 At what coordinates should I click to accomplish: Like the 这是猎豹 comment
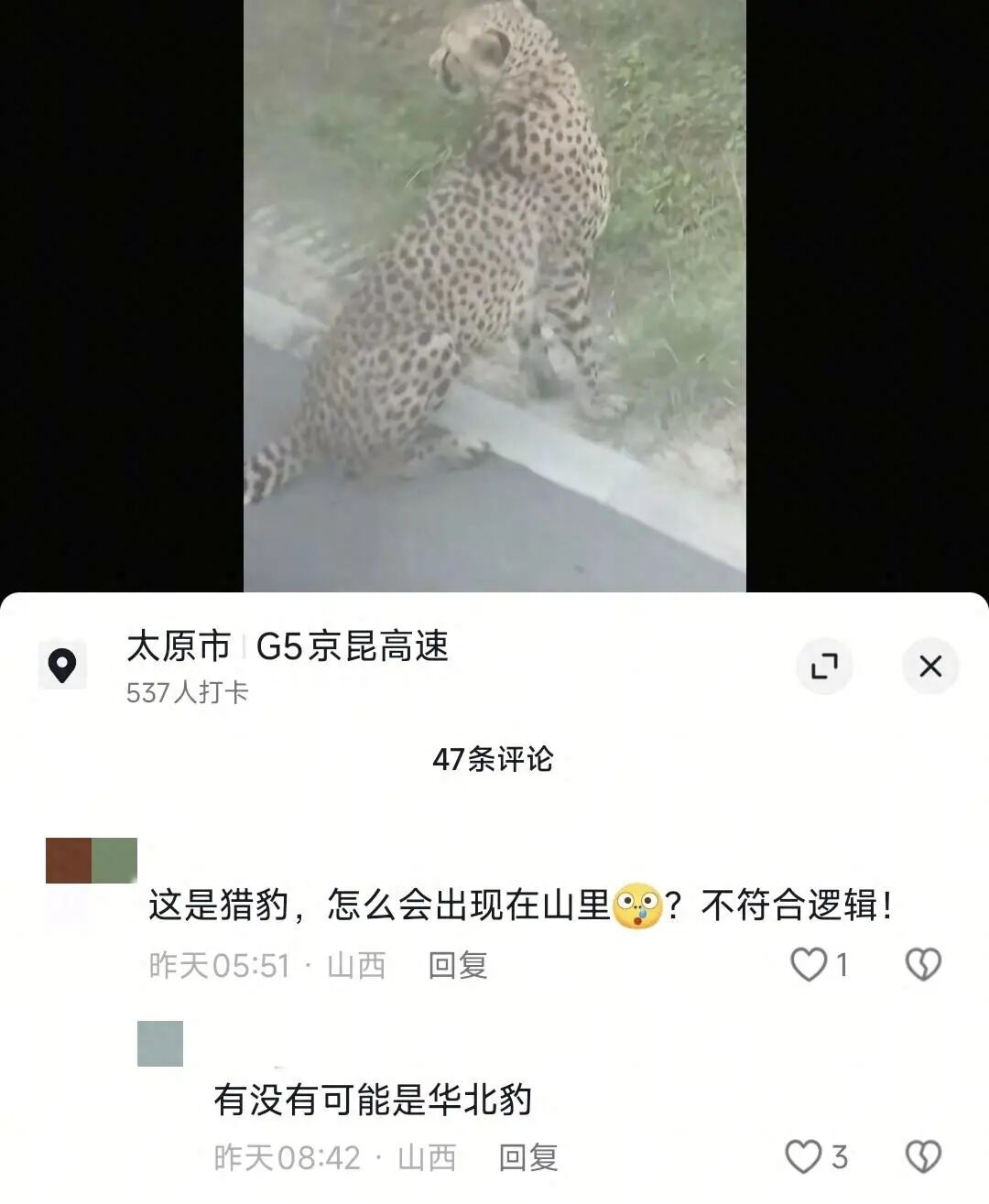[x=809, y=964]
